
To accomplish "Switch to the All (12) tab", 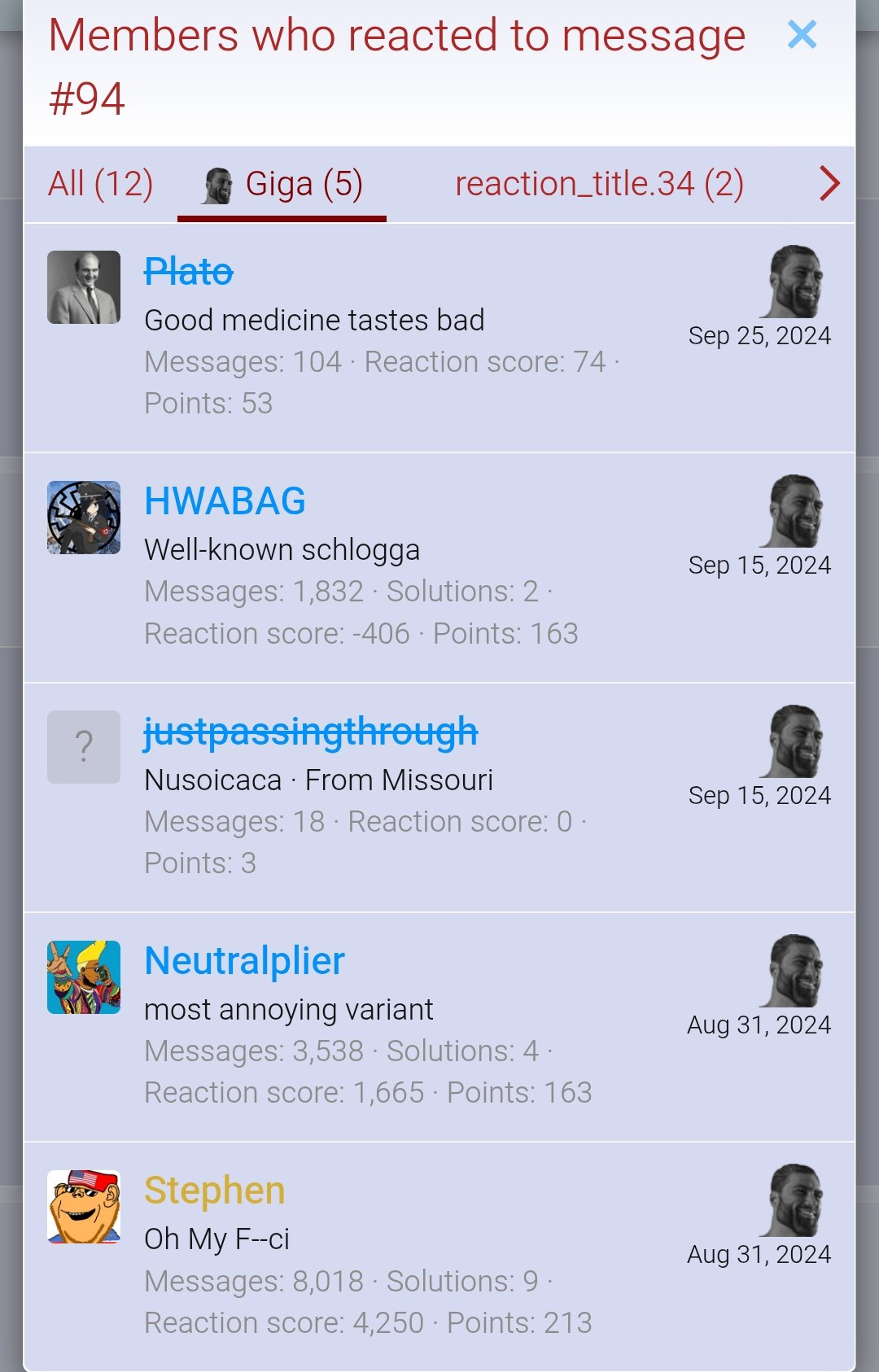I will coord(101,184).
